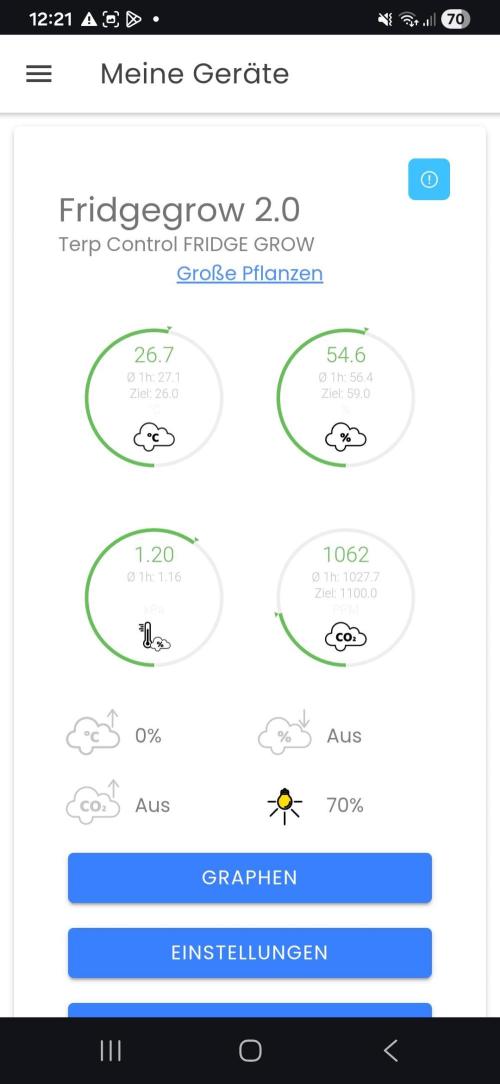Viewport: 500px width, 1084px height.
Task: Open the GRAPHEN button
Action: coord(250,877)
